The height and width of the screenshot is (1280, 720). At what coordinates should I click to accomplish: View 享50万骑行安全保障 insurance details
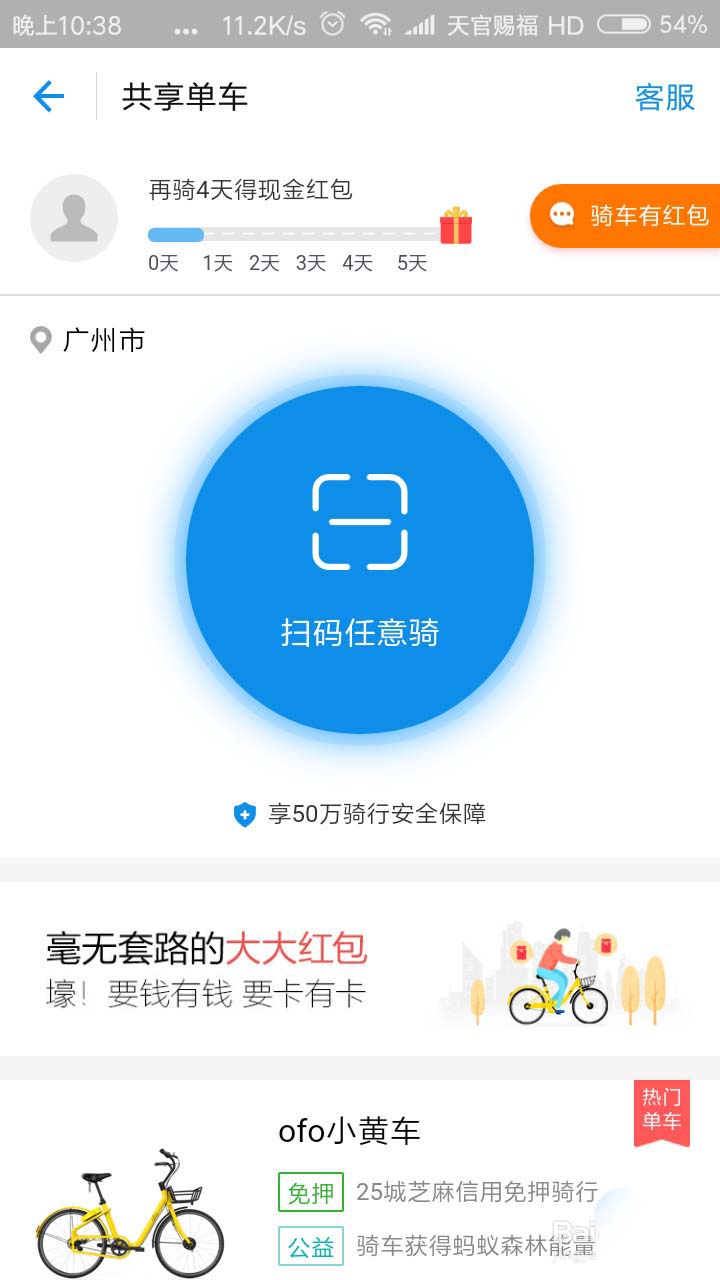[360, 814]
